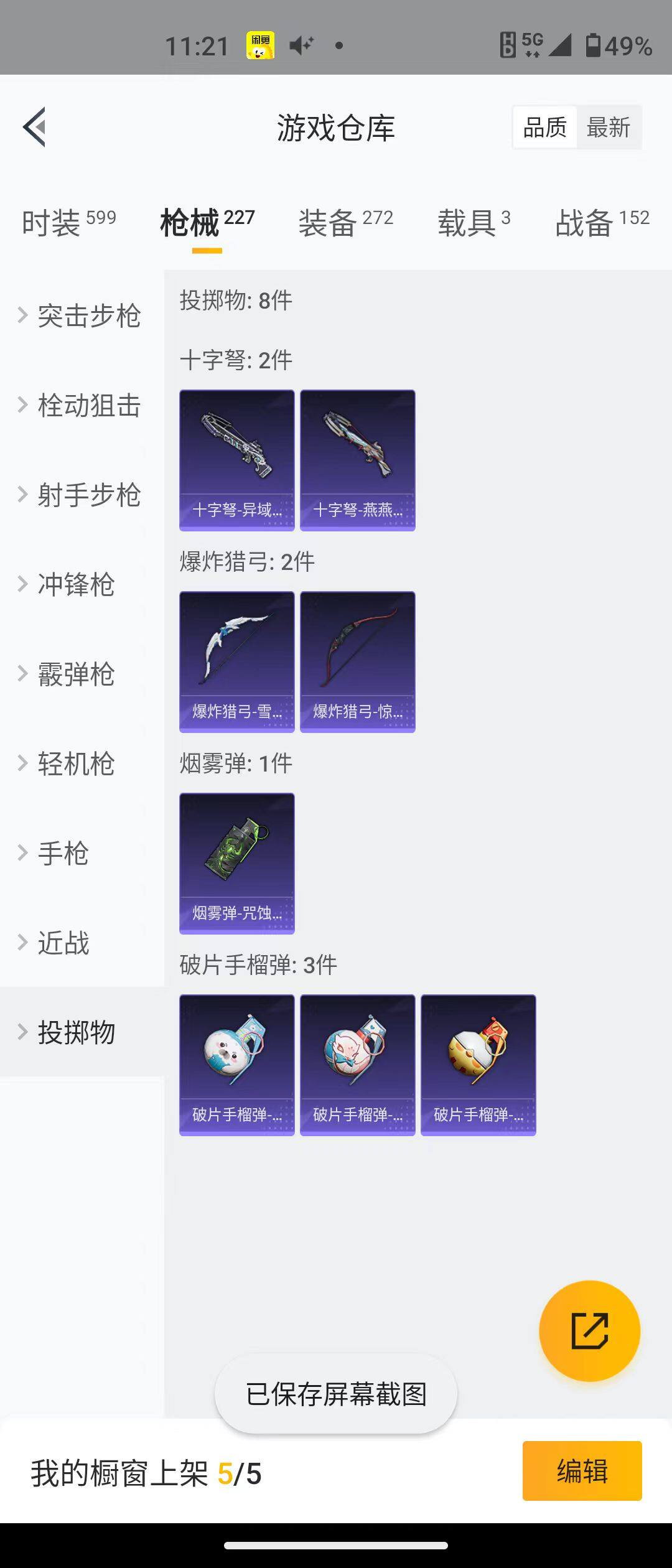Select the 烟雾弹-咒蚀 smoke grenade

(236, 864)
